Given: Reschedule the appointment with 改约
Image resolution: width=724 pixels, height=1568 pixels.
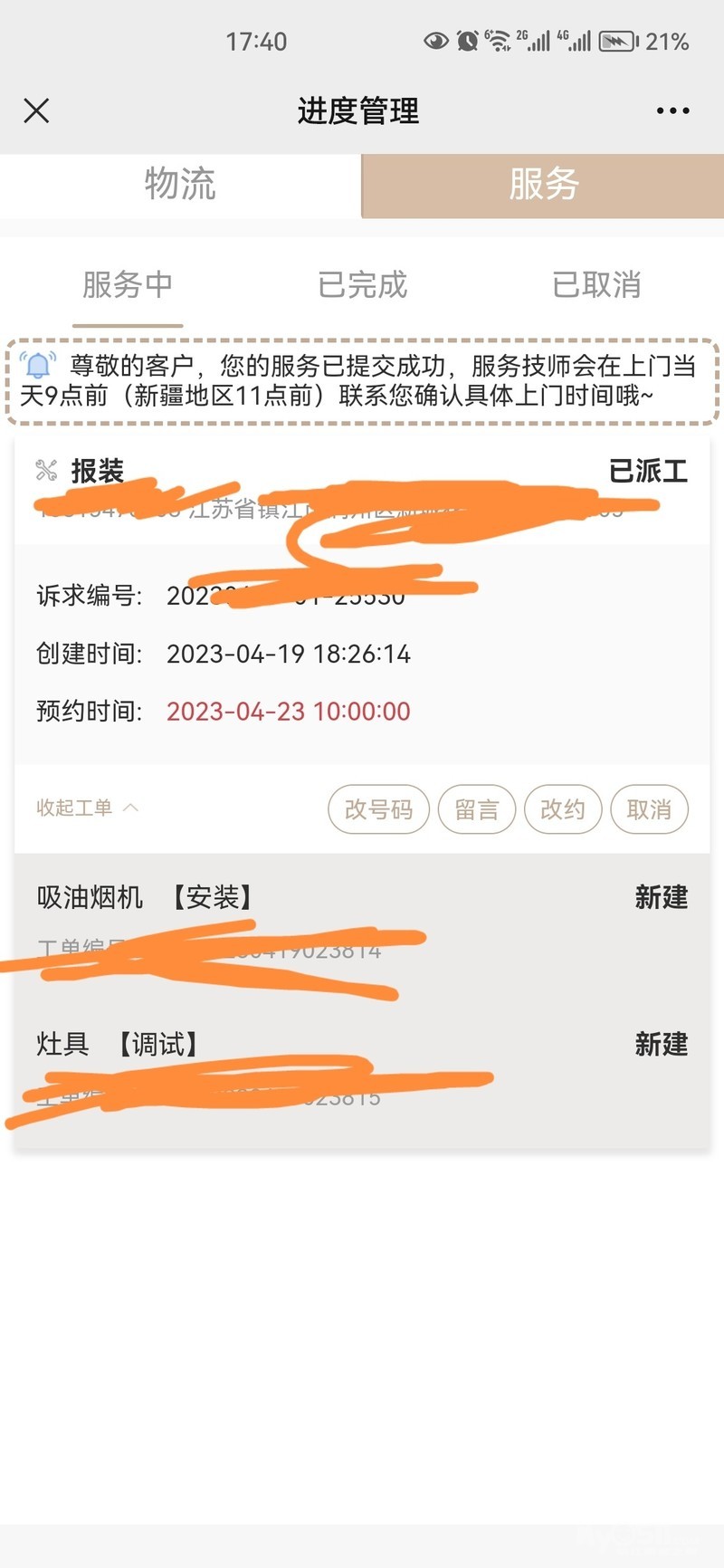Looking at the screenshot, I should tap(563, 809).
